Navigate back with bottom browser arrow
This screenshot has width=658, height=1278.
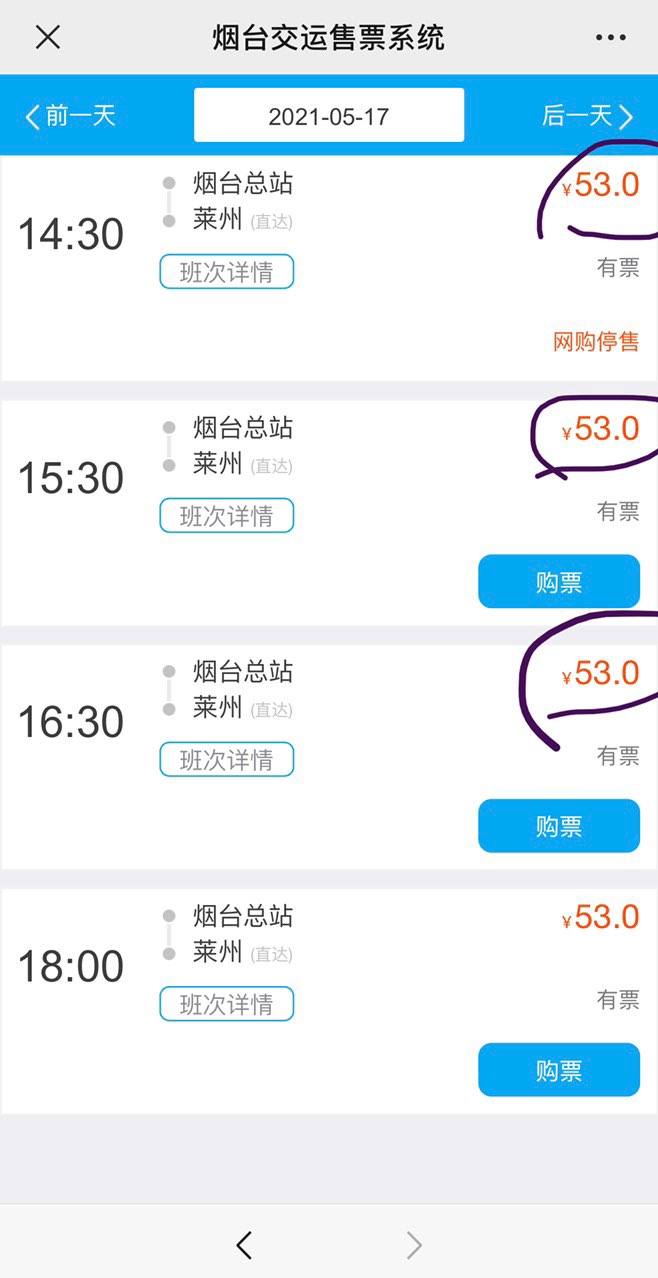pos(244,1245)
